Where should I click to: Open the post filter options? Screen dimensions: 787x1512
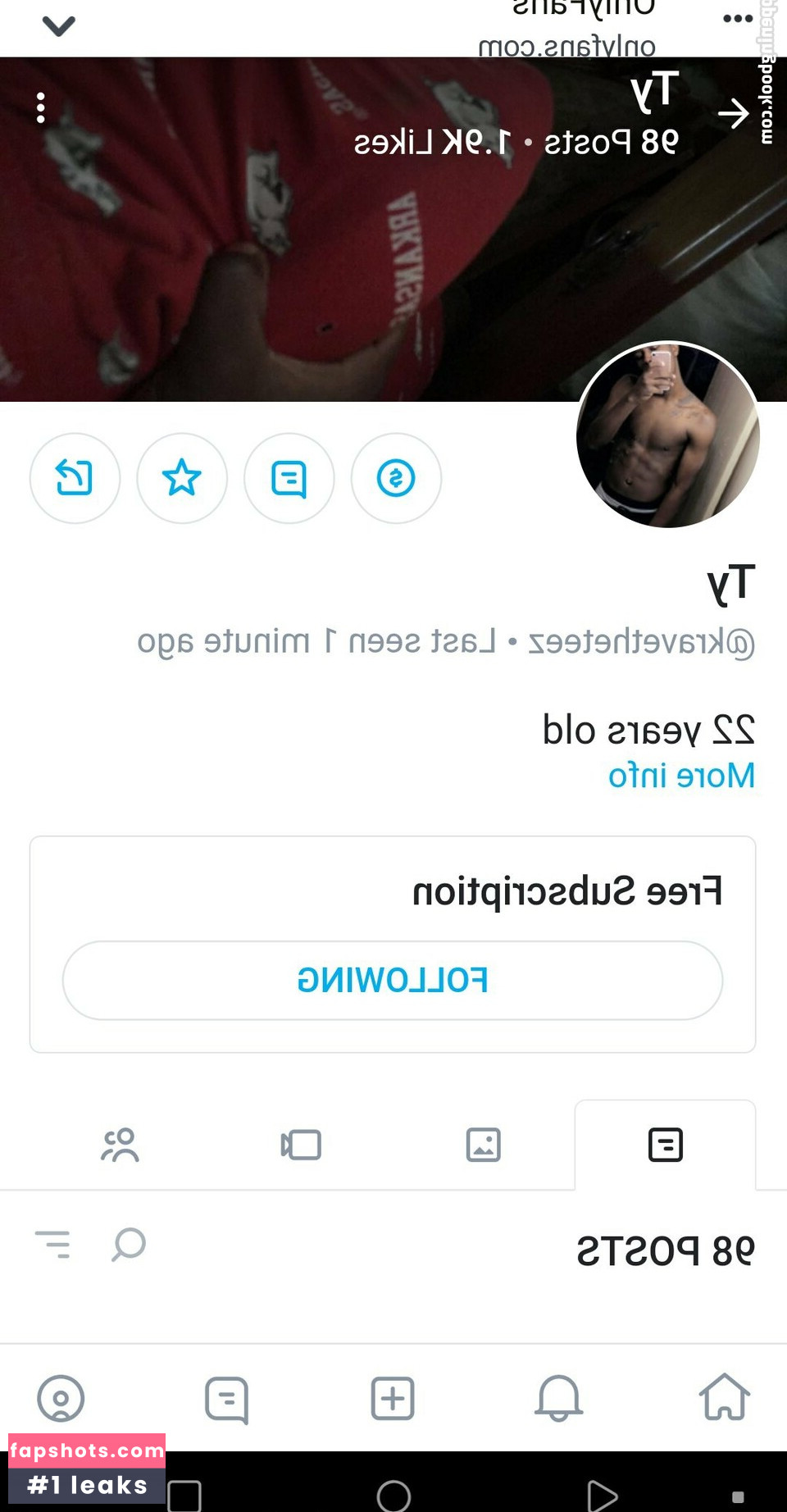point(53,1245)
